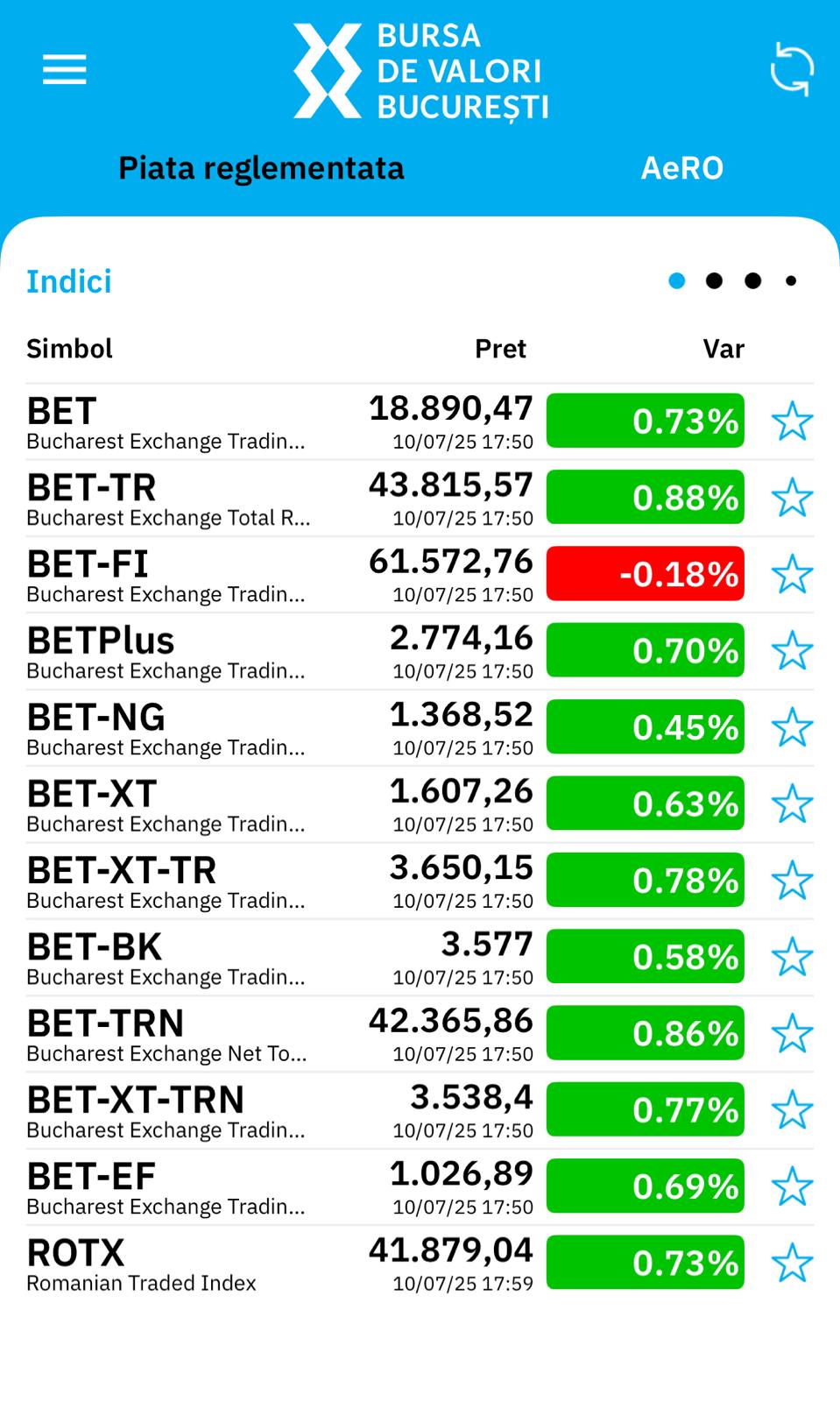View the BET-XT-TR index details

(x=420, y=881)
